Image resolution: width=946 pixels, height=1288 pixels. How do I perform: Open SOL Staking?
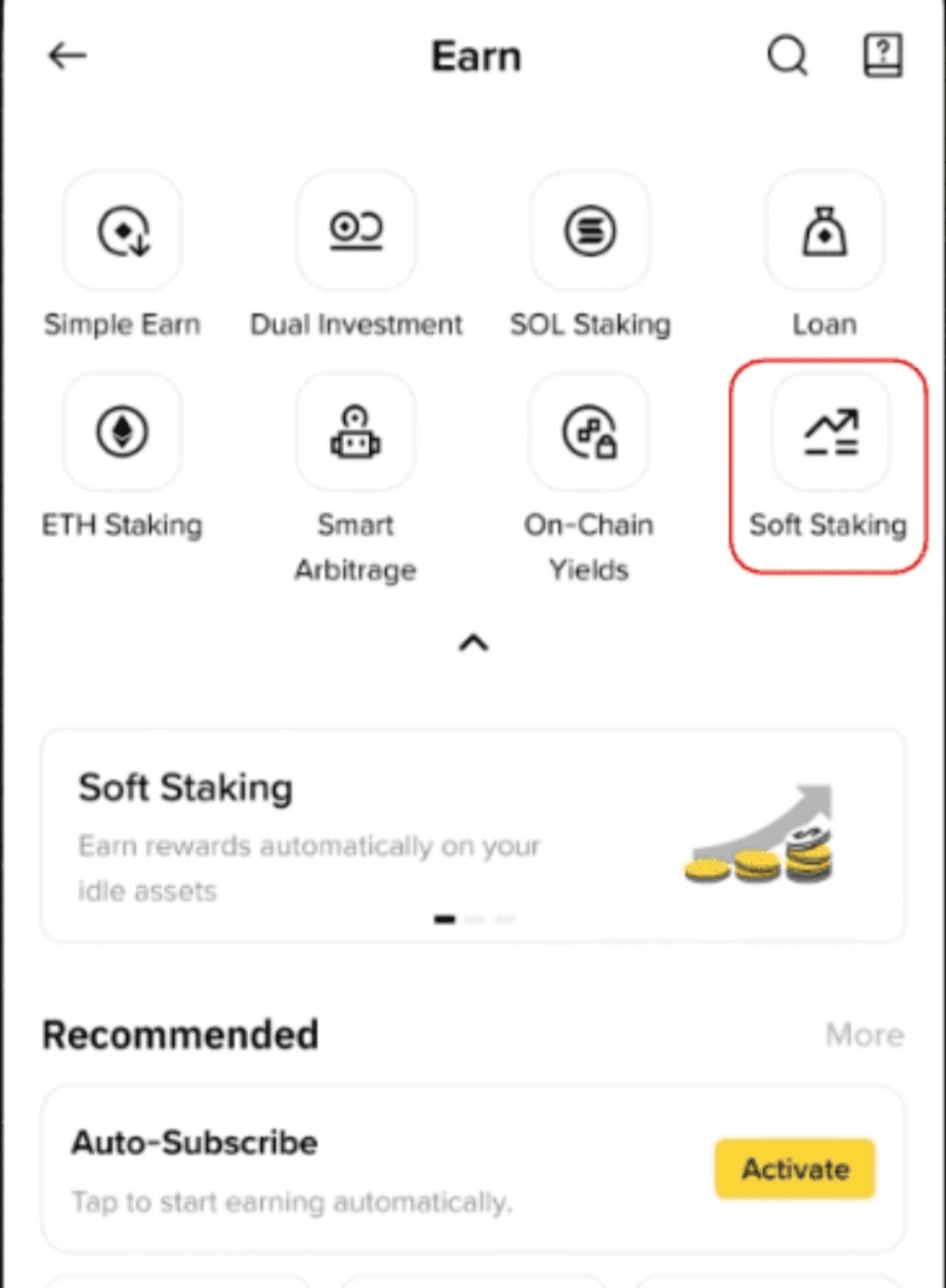tap(589, 232)
